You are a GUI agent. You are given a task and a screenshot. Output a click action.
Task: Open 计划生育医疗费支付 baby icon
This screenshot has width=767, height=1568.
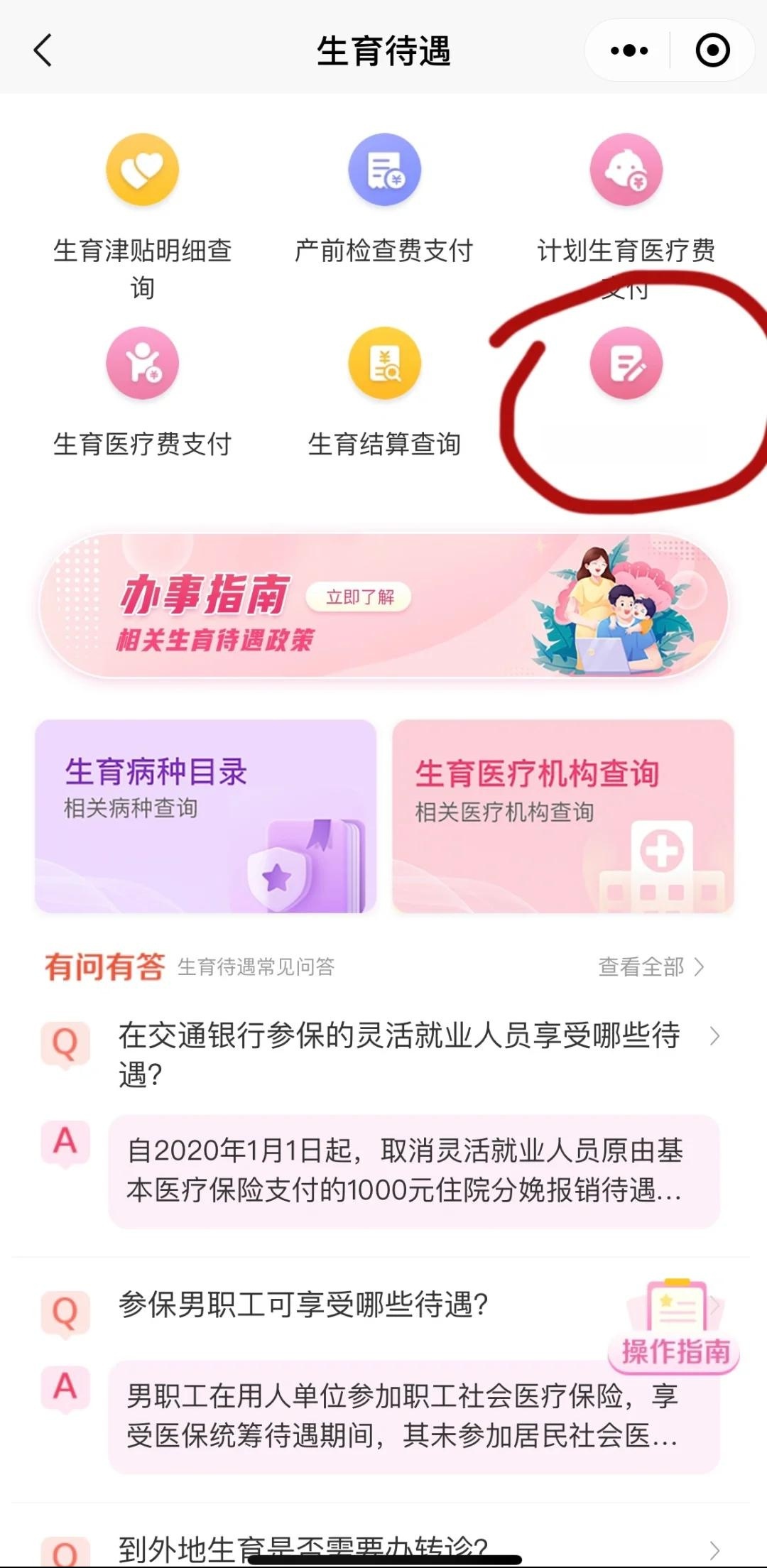[x=626, y=170]
